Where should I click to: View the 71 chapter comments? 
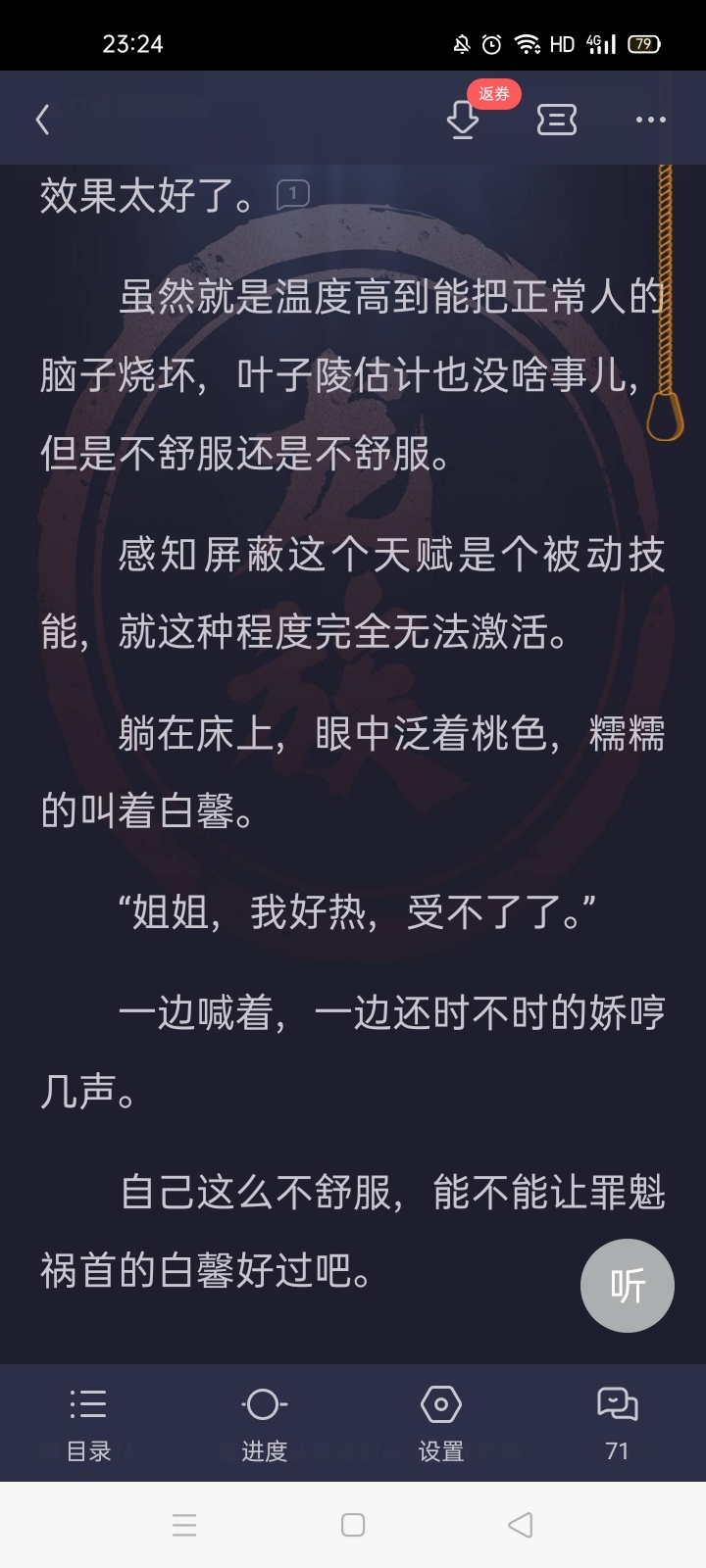(617, 1423)
